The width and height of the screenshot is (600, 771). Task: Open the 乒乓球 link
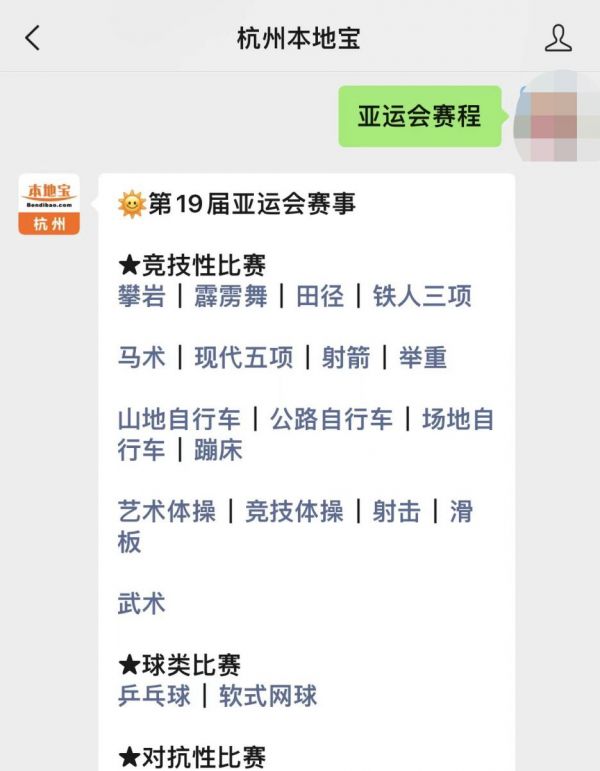pos(154,695)
